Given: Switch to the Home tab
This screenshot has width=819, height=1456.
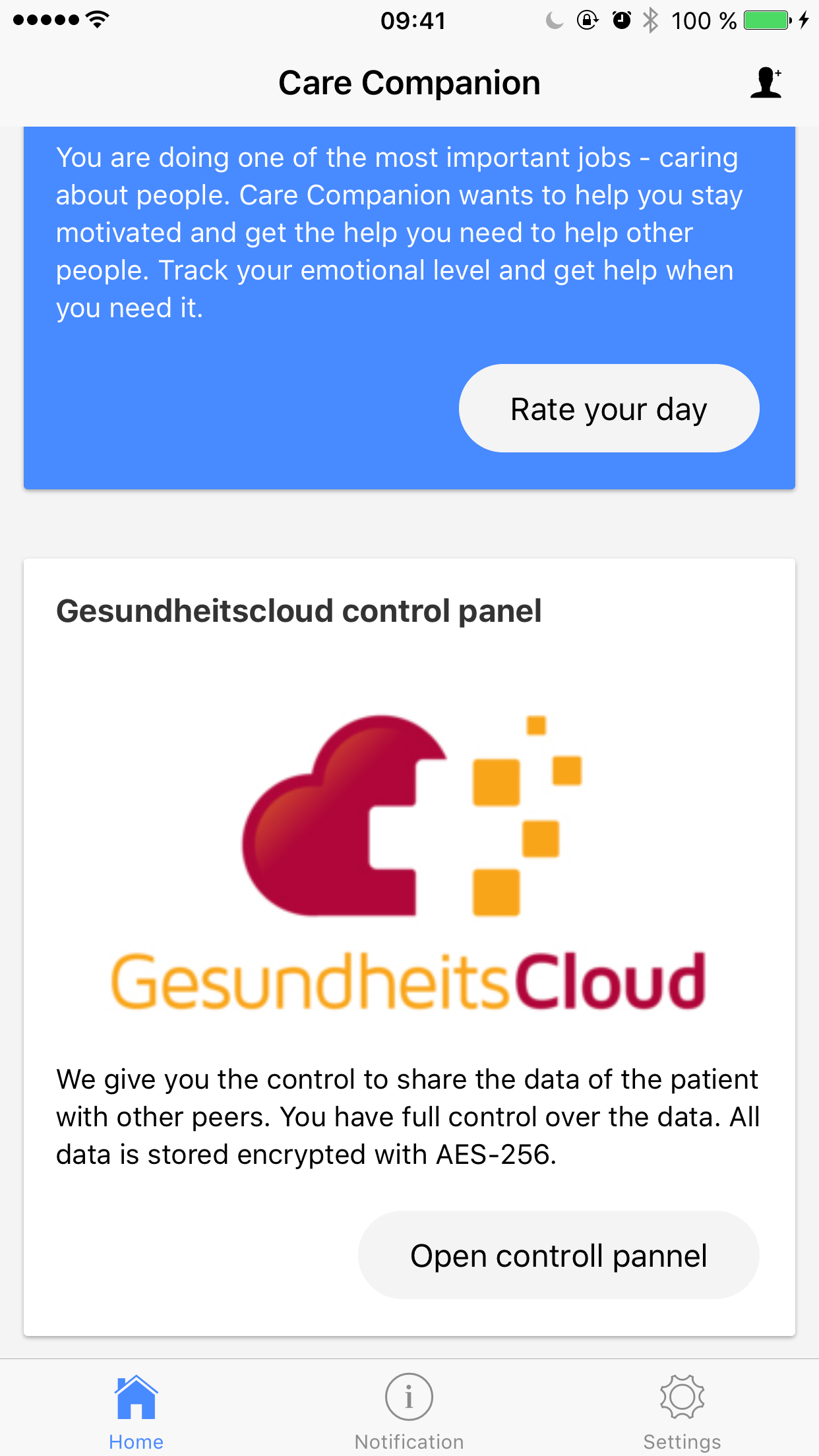Looking at the screenshot, I should click(136, 1411).
